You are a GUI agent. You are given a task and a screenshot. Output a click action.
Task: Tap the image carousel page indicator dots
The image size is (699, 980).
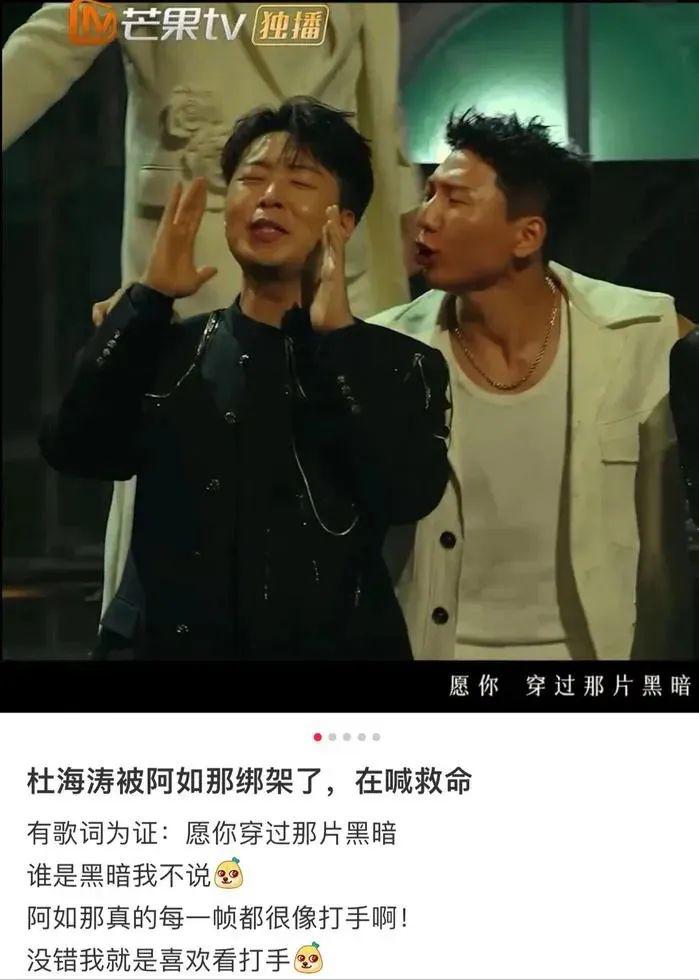point(347,737)
